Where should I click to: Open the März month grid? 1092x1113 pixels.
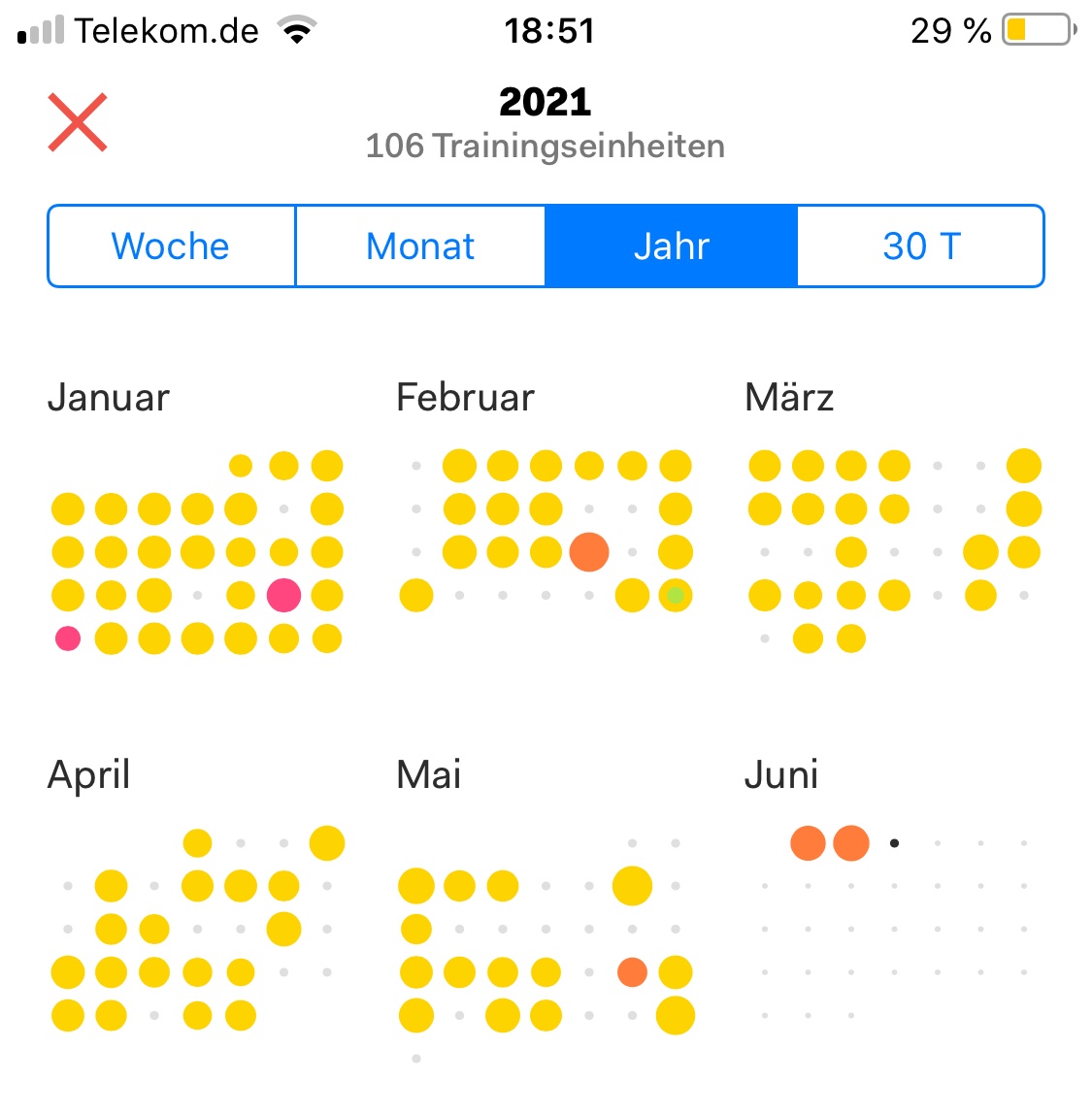(894, 551)
